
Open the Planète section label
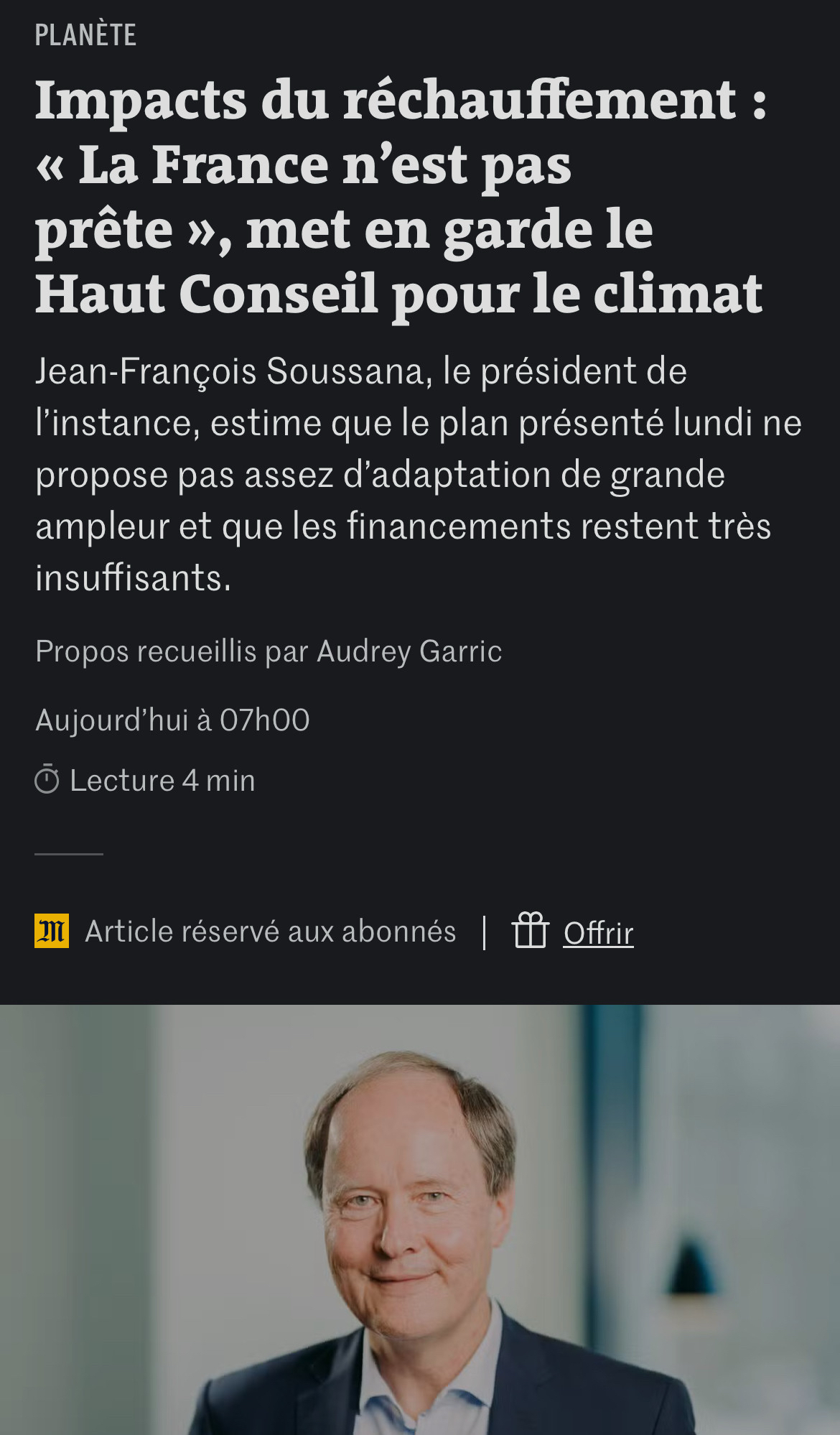85,35
